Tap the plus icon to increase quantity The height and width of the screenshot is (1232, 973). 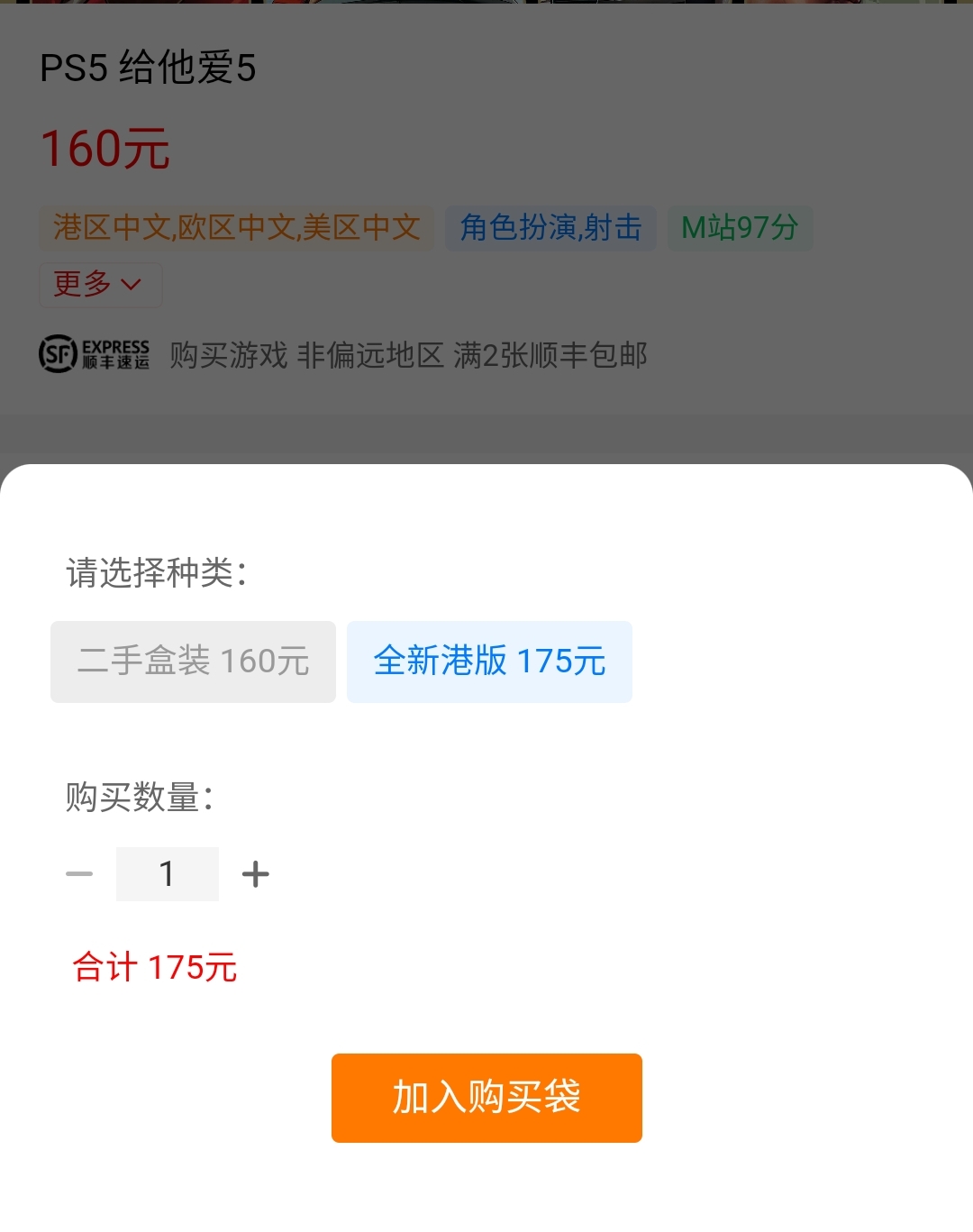coord(254,872)
